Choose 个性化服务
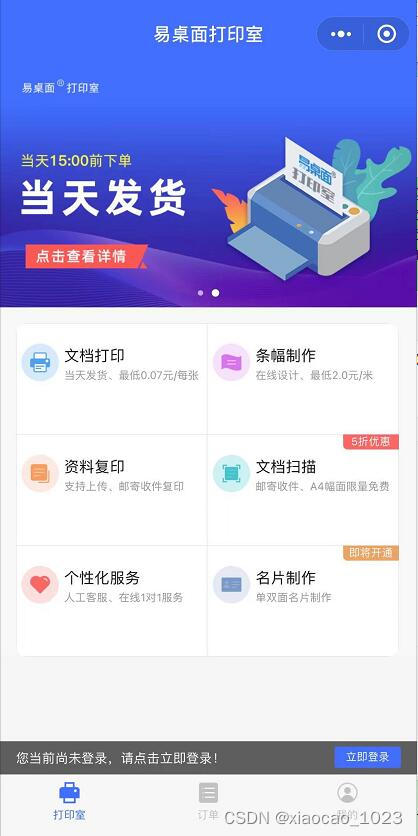The height and width of the screenshot is (836, 418). coord(112,601)
